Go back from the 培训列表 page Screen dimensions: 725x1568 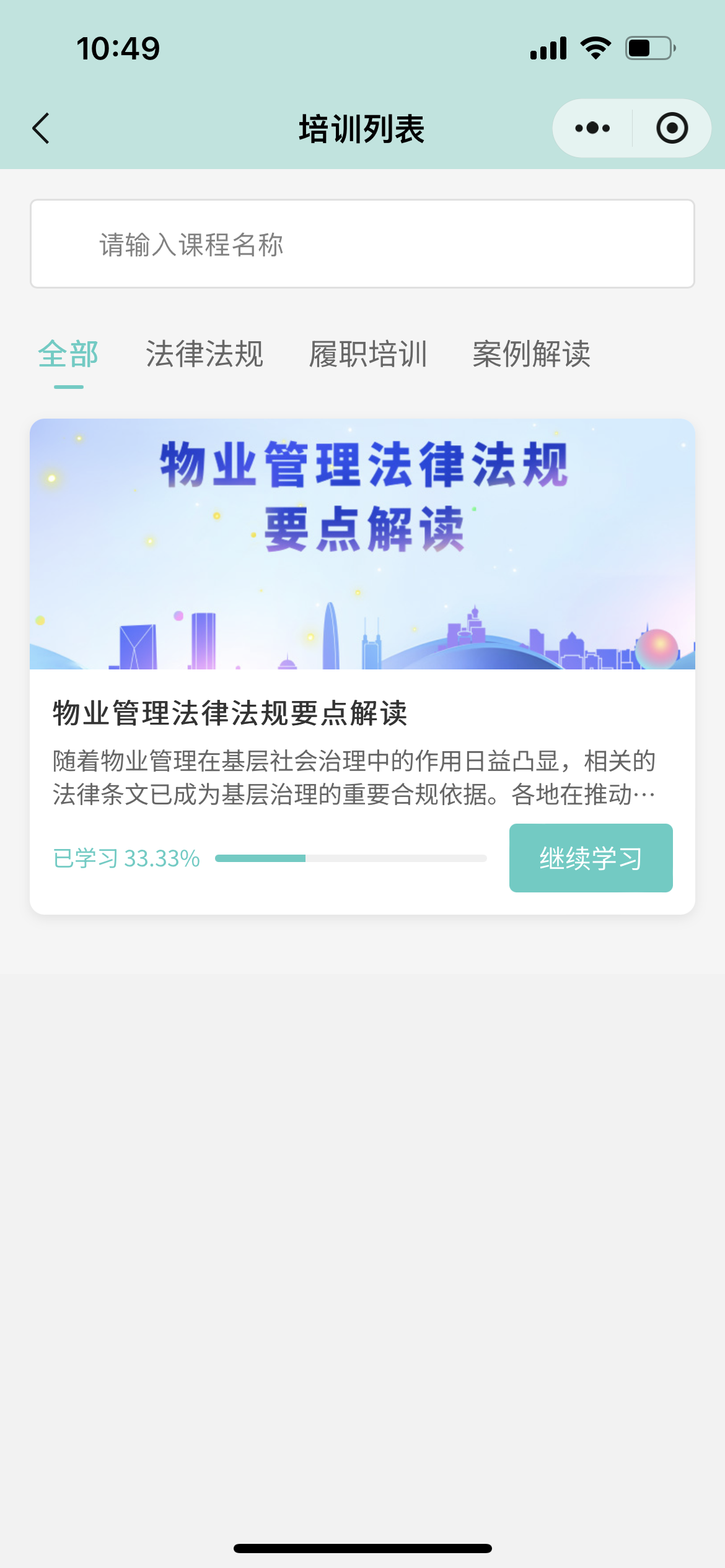pyautogui.click(x=41, y=128)
